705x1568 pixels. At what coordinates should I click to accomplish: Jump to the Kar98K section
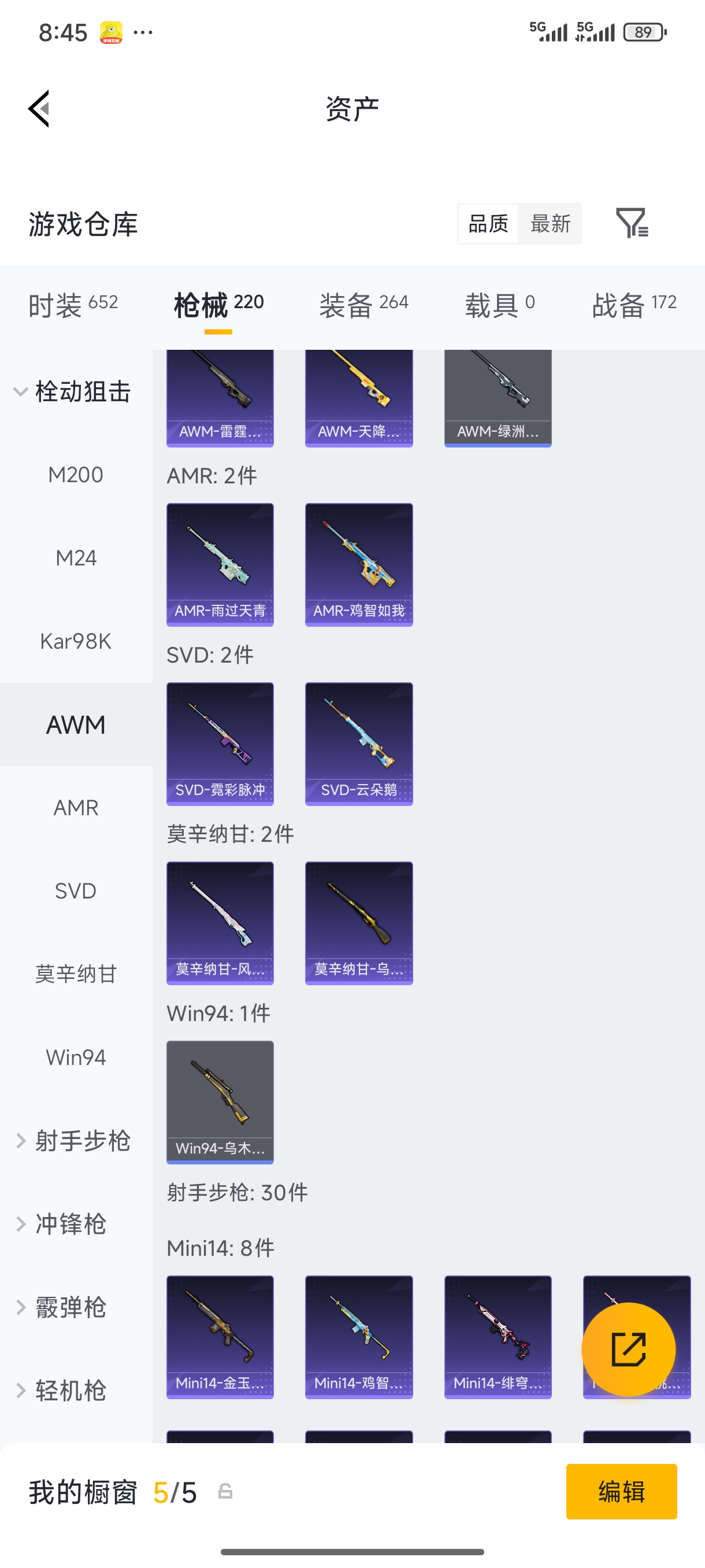pos(76,641)
